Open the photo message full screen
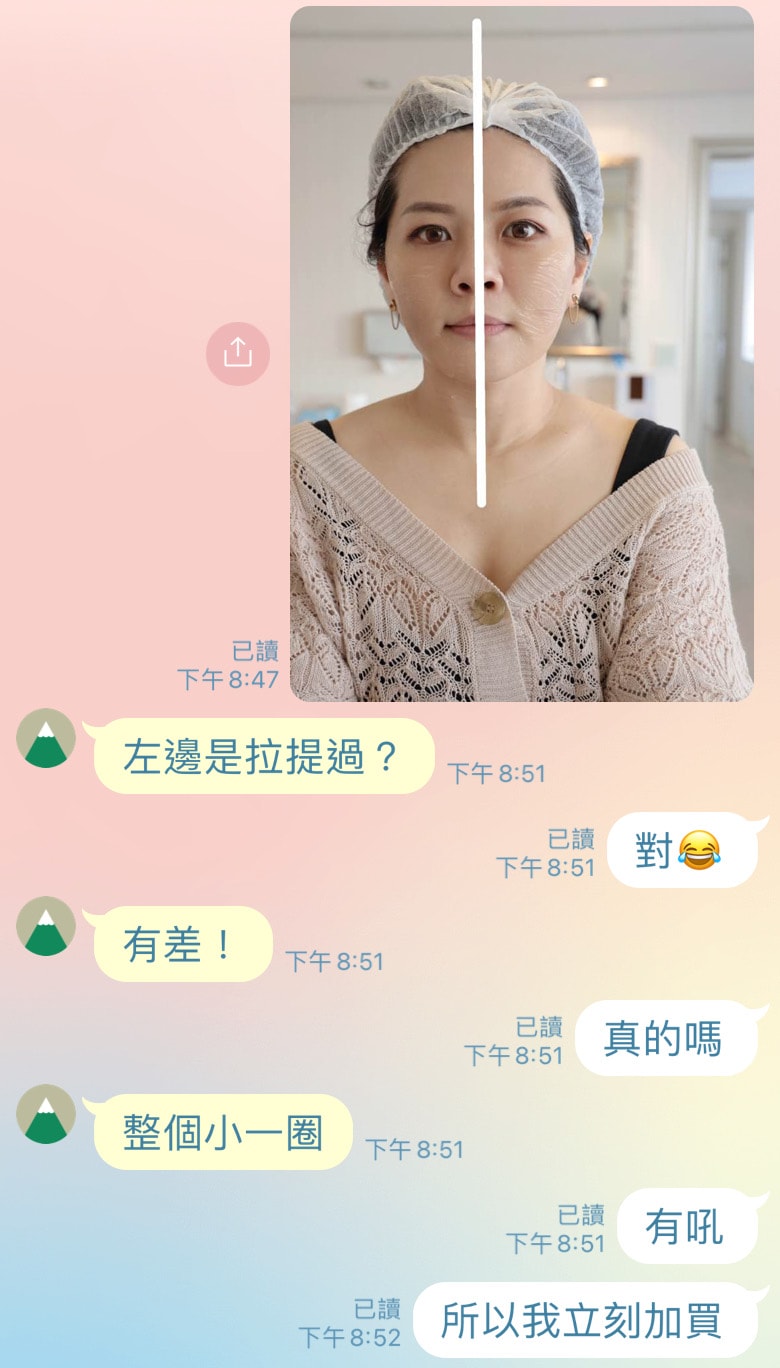Screen dimensions: 780x1368 click(x=521, y=353)
